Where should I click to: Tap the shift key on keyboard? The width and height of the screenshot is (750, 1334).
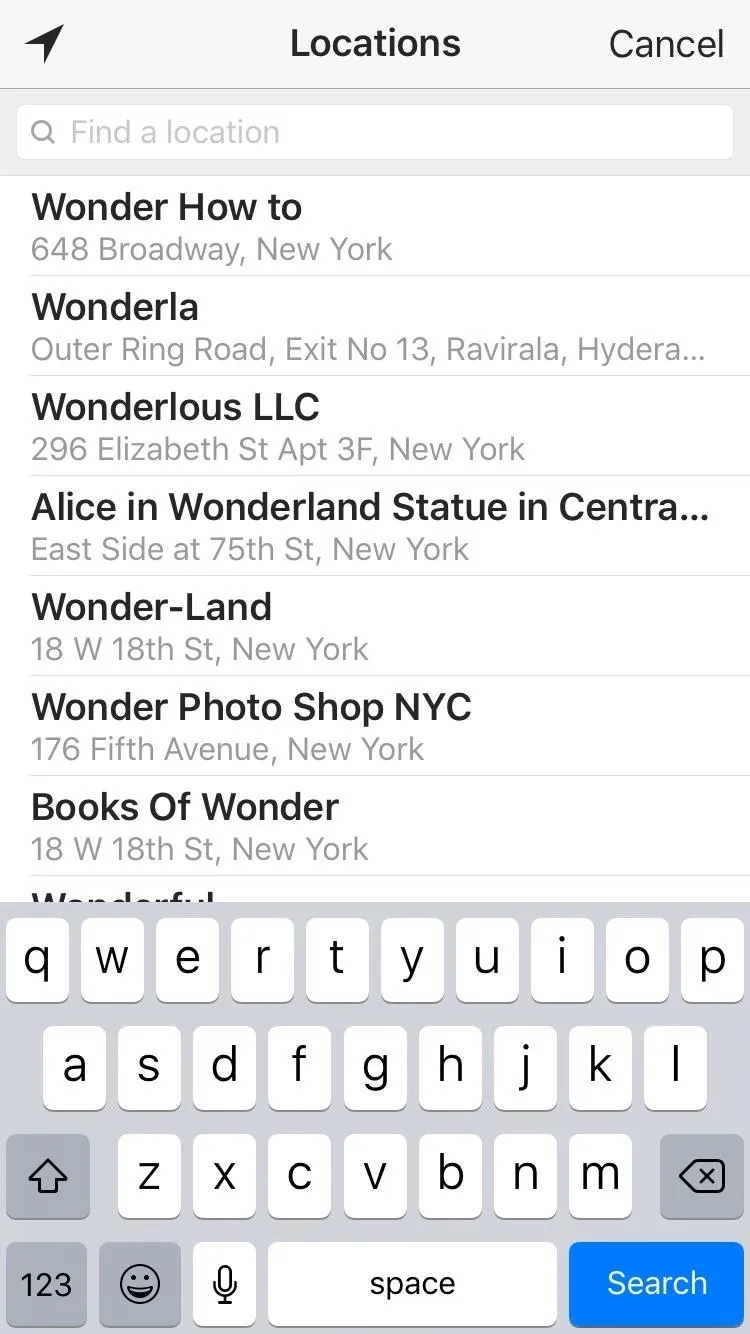(47, 1176)
